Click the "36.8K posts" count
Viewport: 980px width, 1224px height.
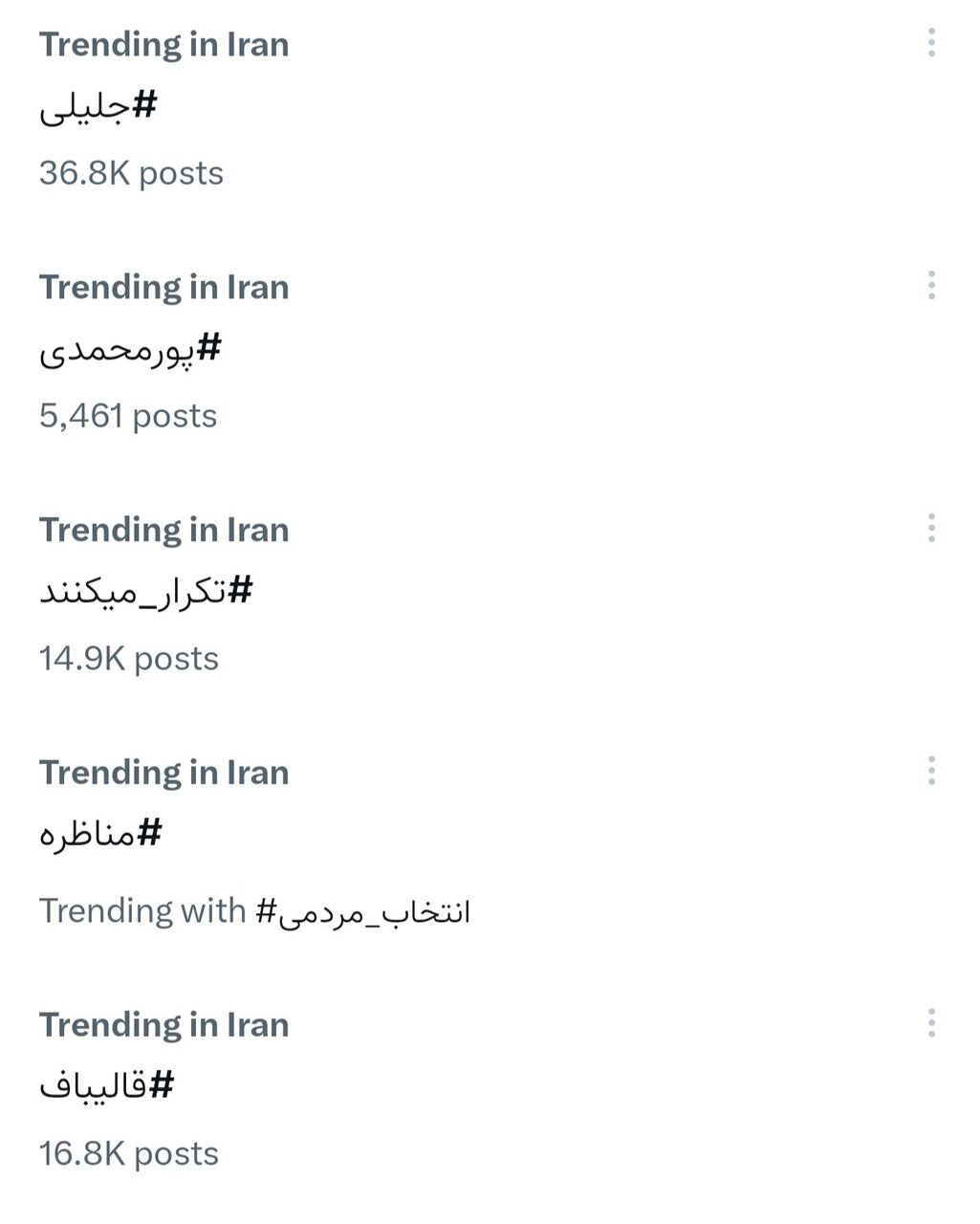click(x=130, y=173)
